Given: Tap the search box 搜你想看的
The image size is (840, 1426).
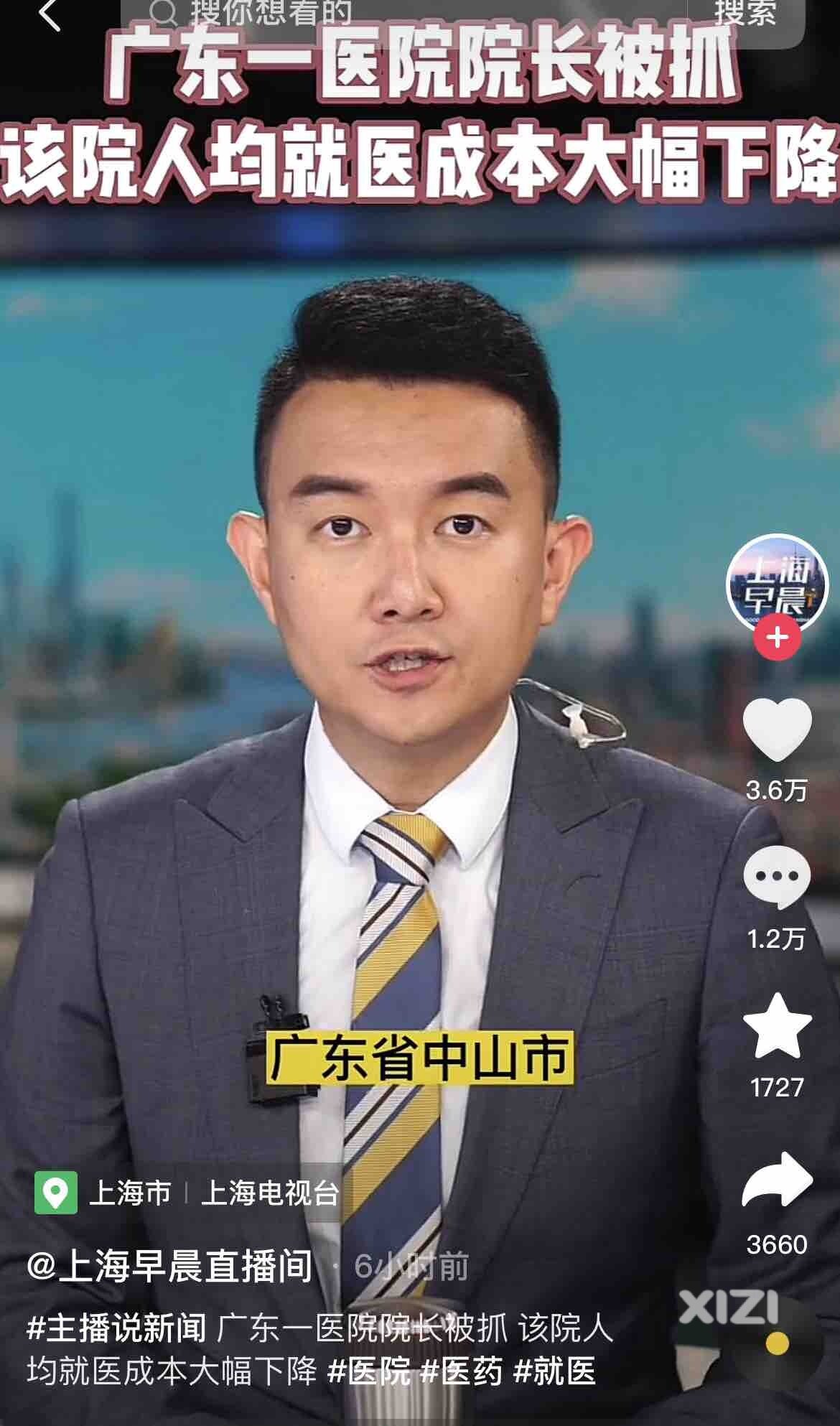Looking at the screenshot, I should click(x=402, y=13).
